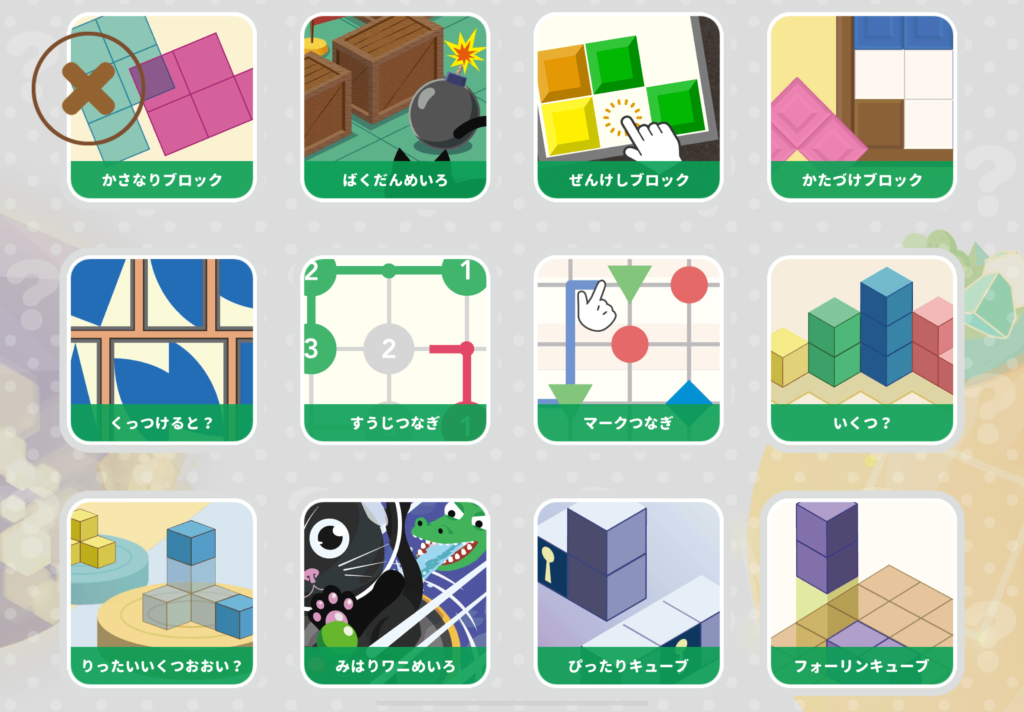Launch the みはりワニめいろ game

point(395,592)
